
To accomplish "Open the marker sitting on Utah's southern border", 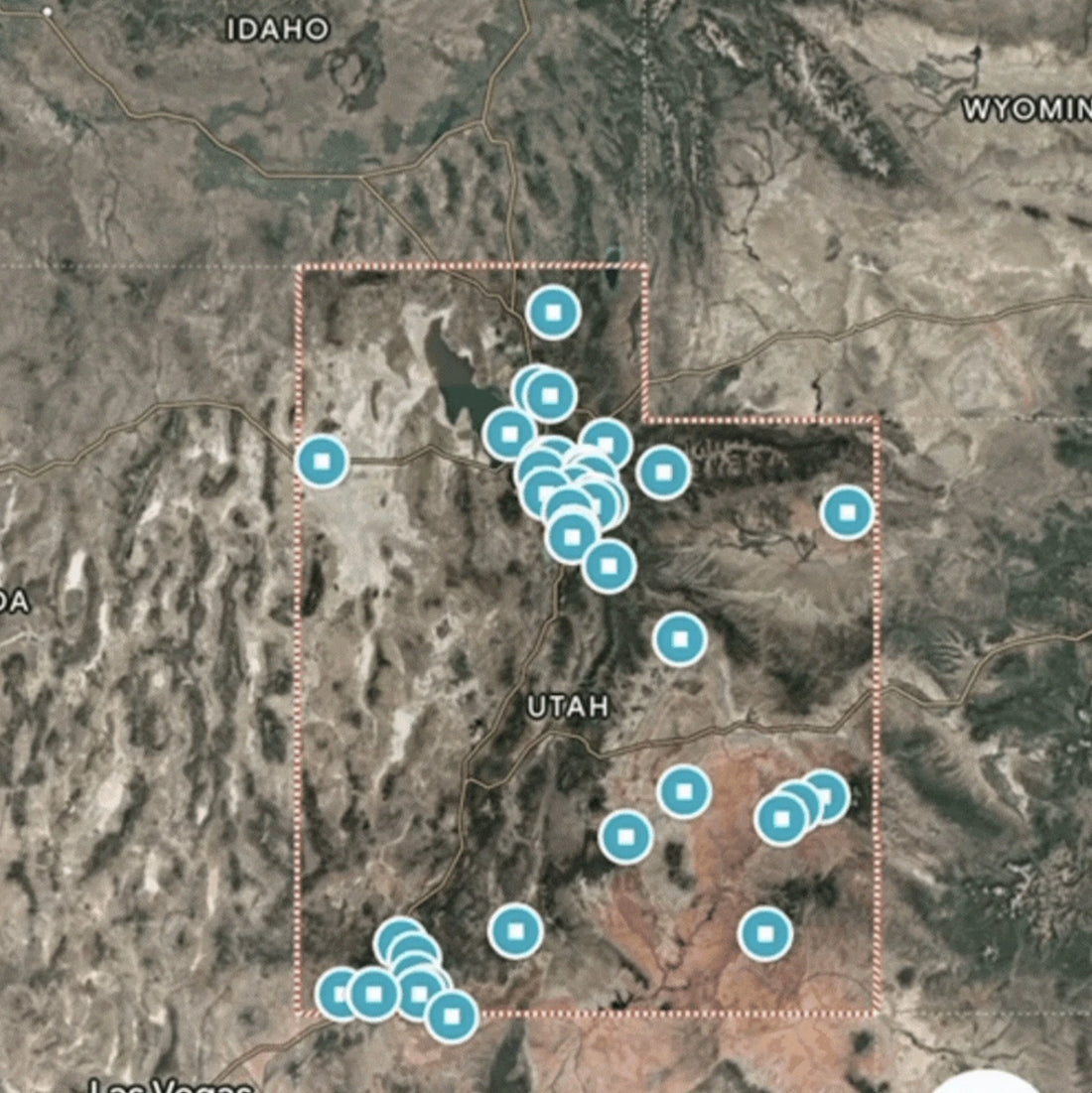I will (x=452, y=1016).
